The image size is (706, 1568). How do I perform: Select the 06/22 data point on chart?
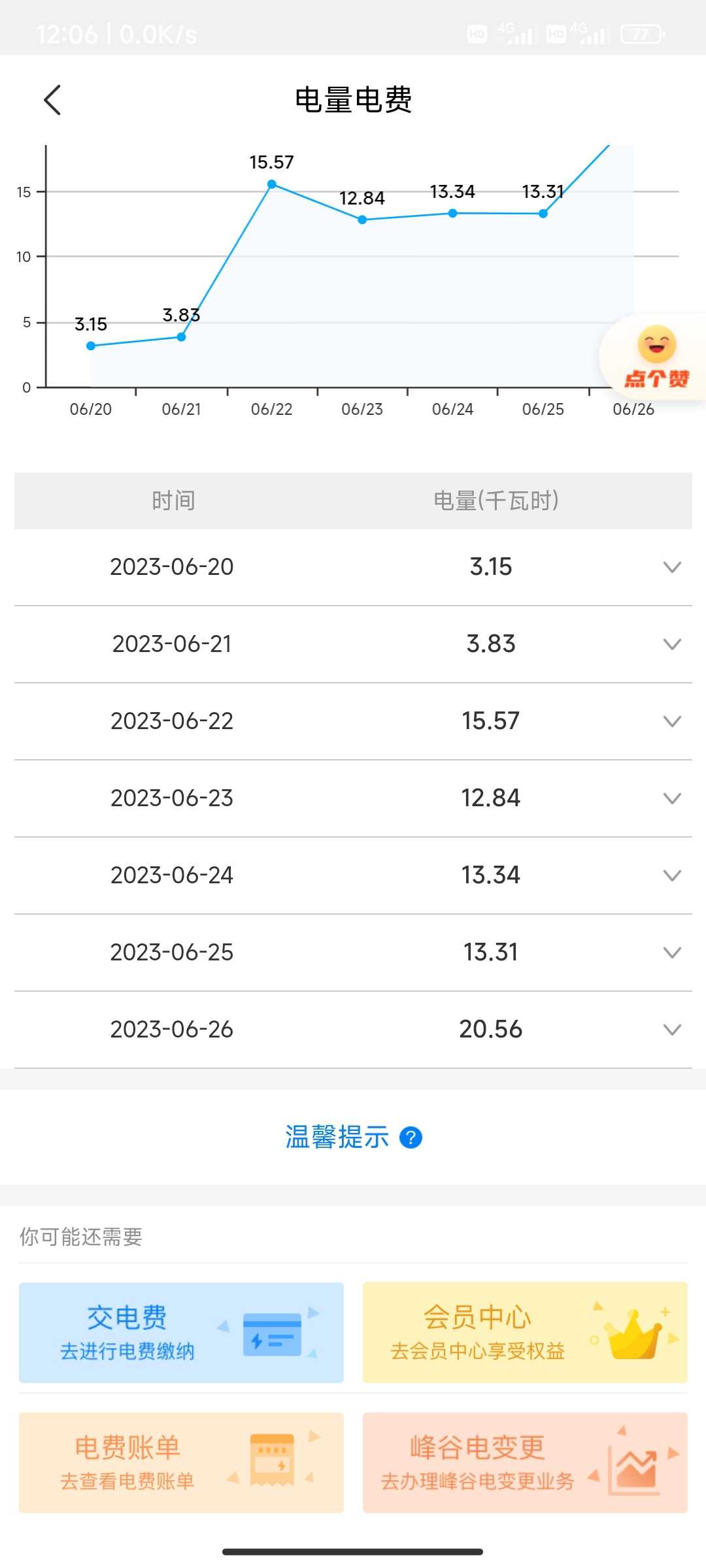point(272,184)
